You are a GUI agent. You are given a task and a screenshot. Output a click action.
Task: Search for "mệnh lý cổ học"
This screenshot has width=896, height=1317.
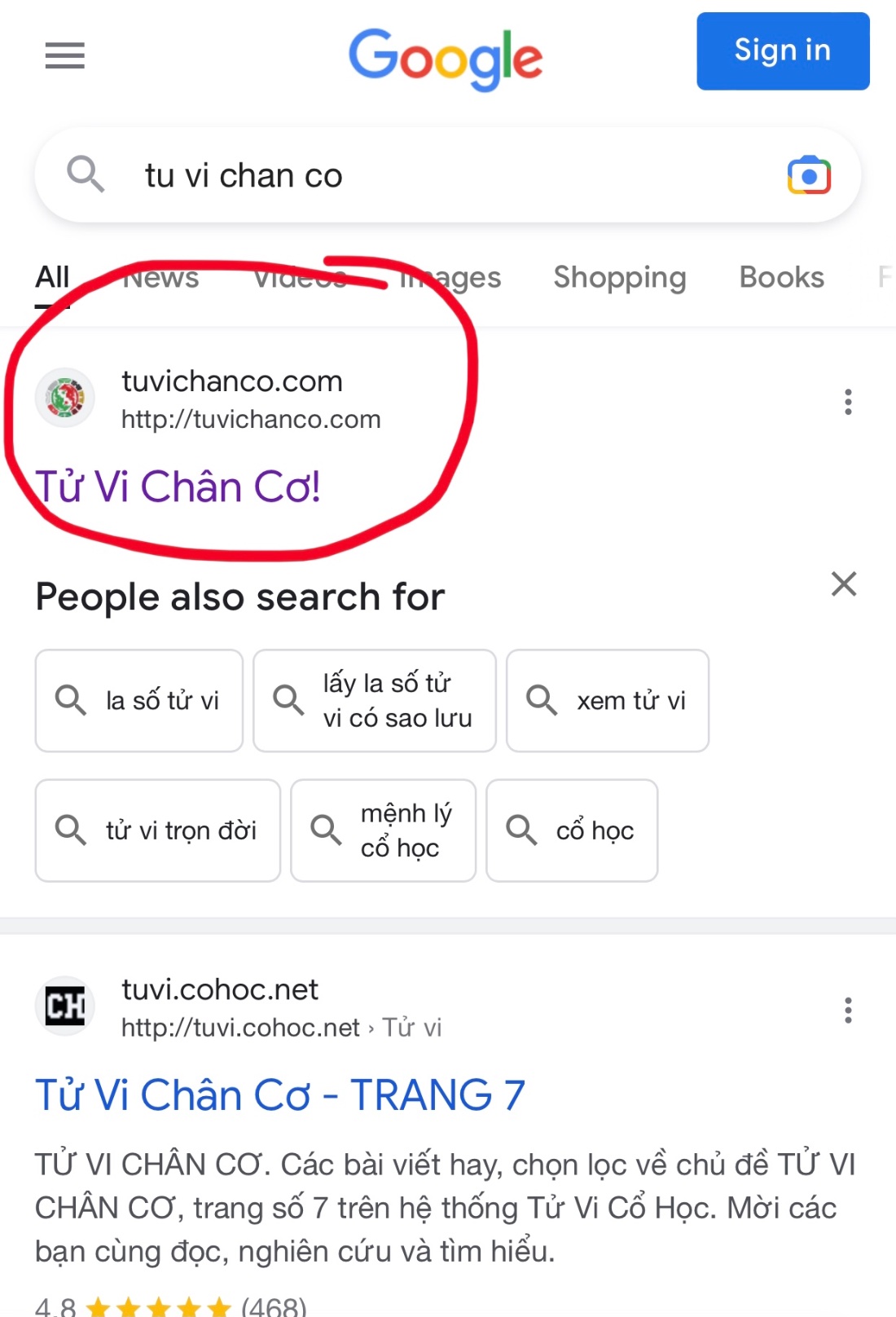coord(383,830)
